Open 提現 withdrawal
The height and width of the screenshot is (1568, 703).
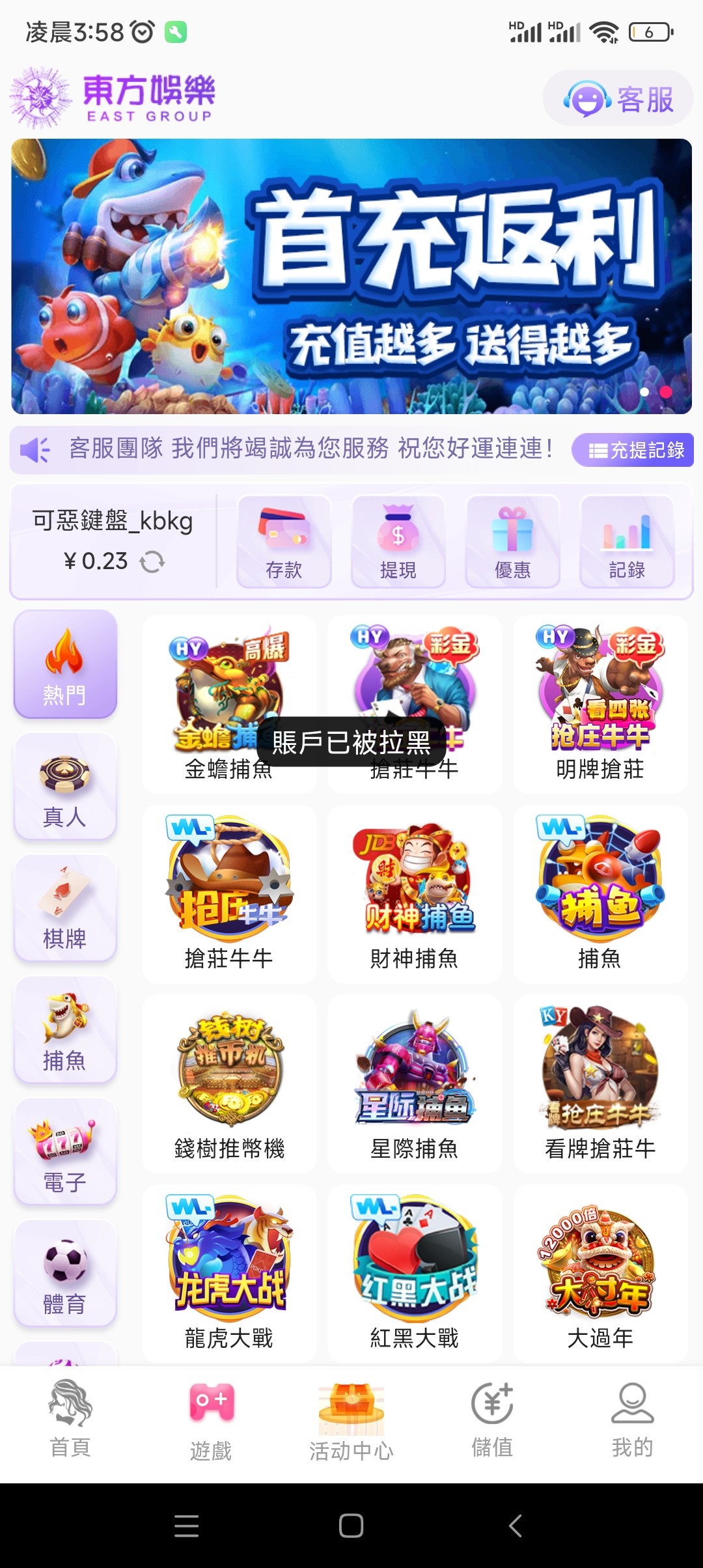[x=398, y=542]
